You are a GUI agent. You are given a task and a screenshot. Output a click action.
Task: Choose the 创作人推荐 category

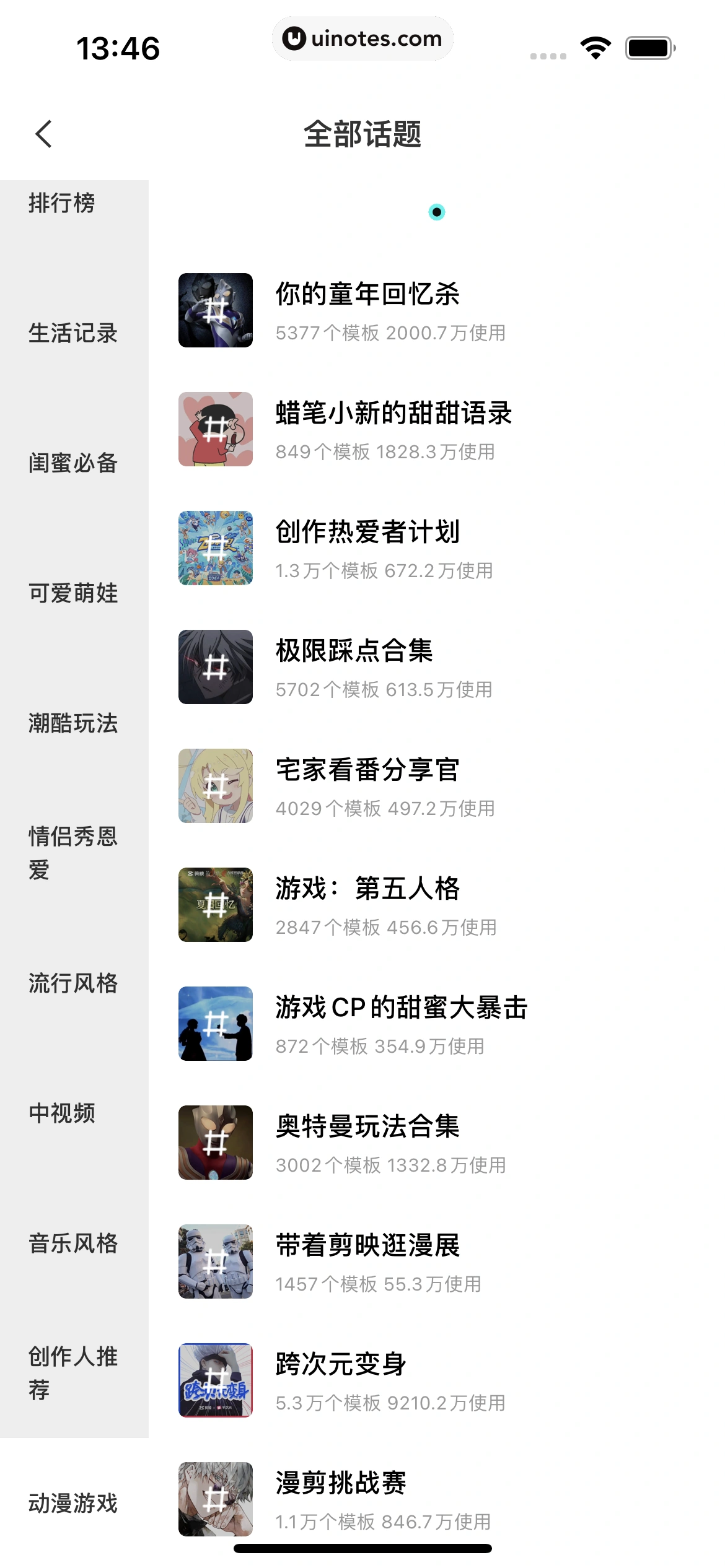pos(72,1369)
